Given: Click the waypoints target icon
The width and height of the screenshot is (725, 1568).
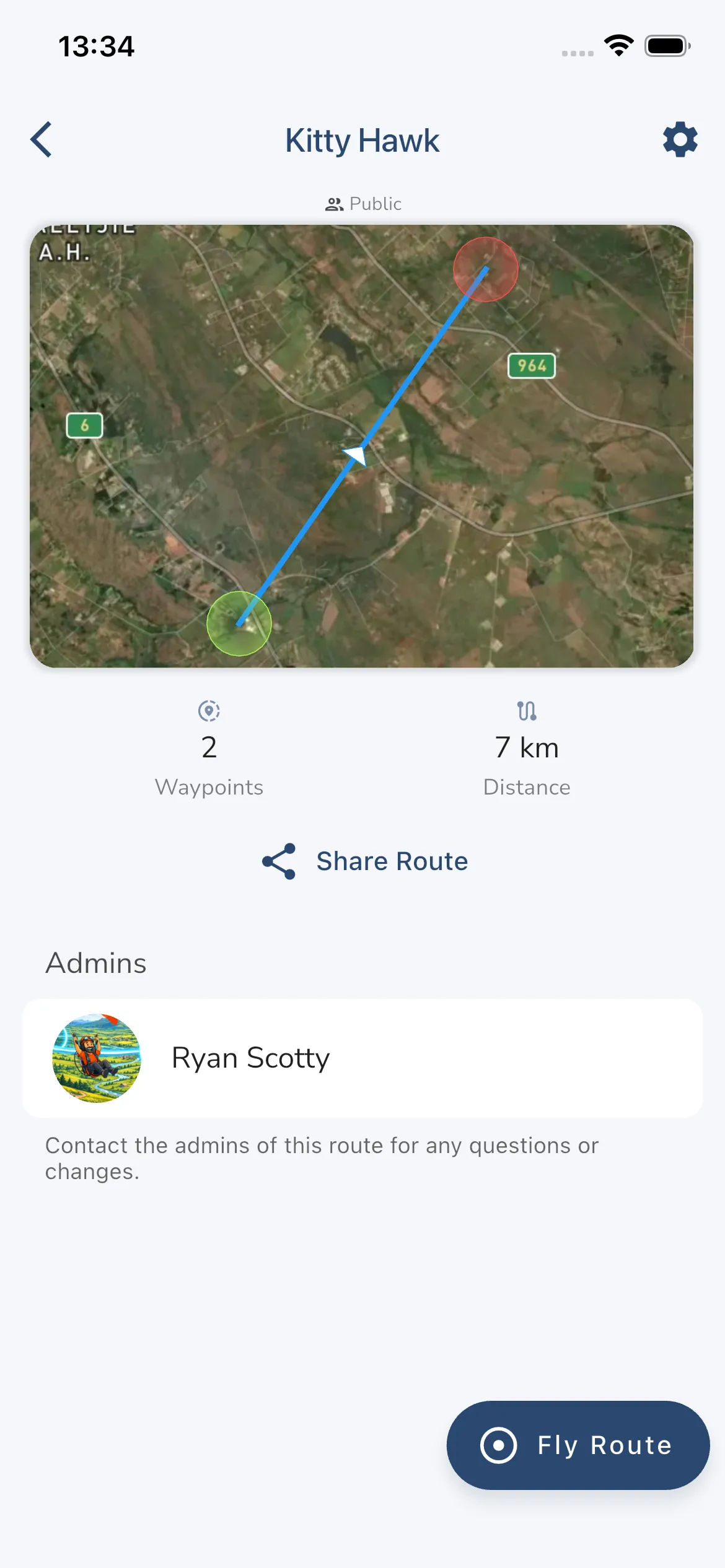Looking at the screenshot, I should pyautogui.click(x=209, y=712).
